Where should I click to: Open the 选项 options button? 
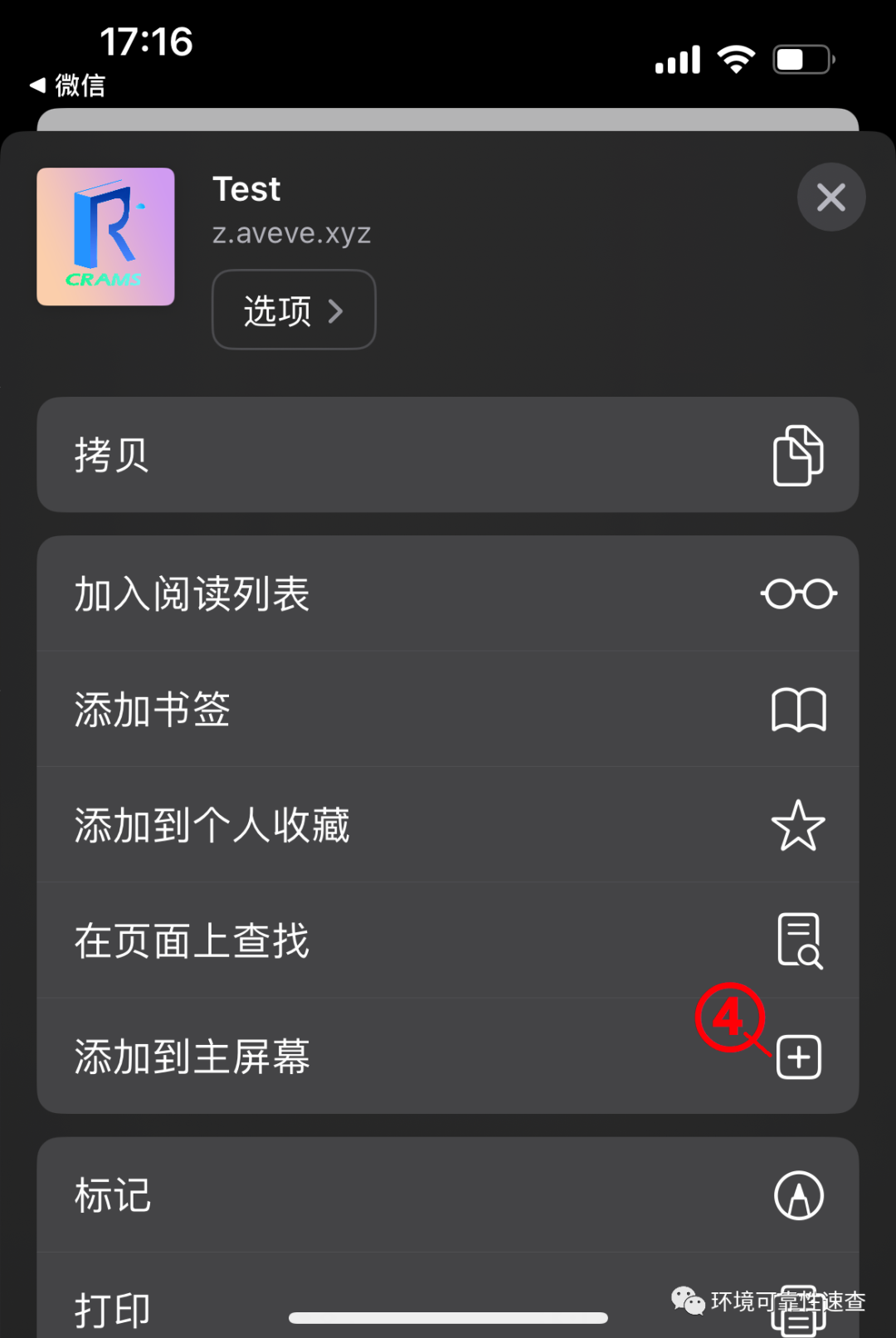point(294,310)
